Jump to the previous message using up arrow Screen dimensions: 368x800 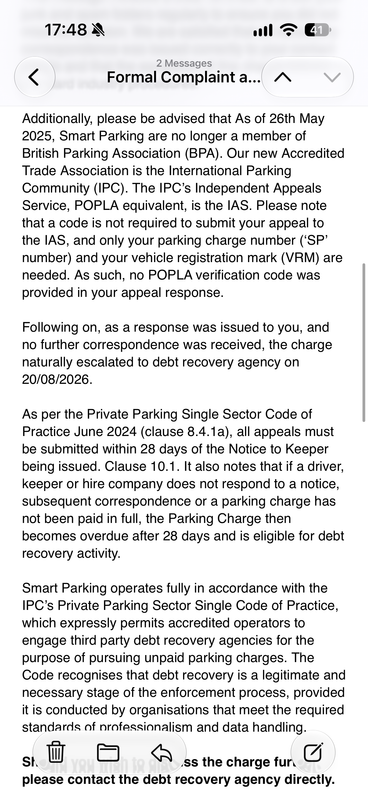coord(283,78)
